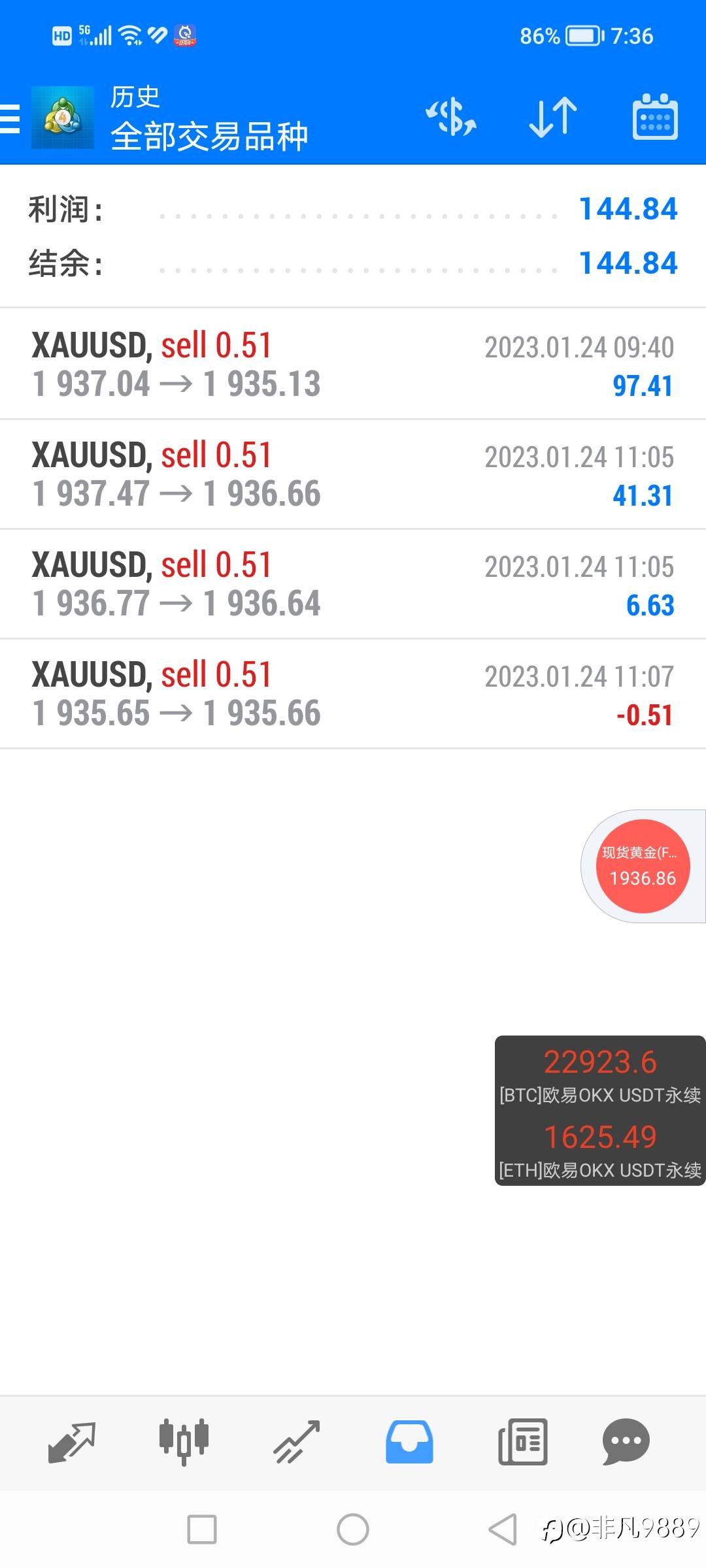
Task: Select the History inbox tab
Action: tap(409, 1441)
